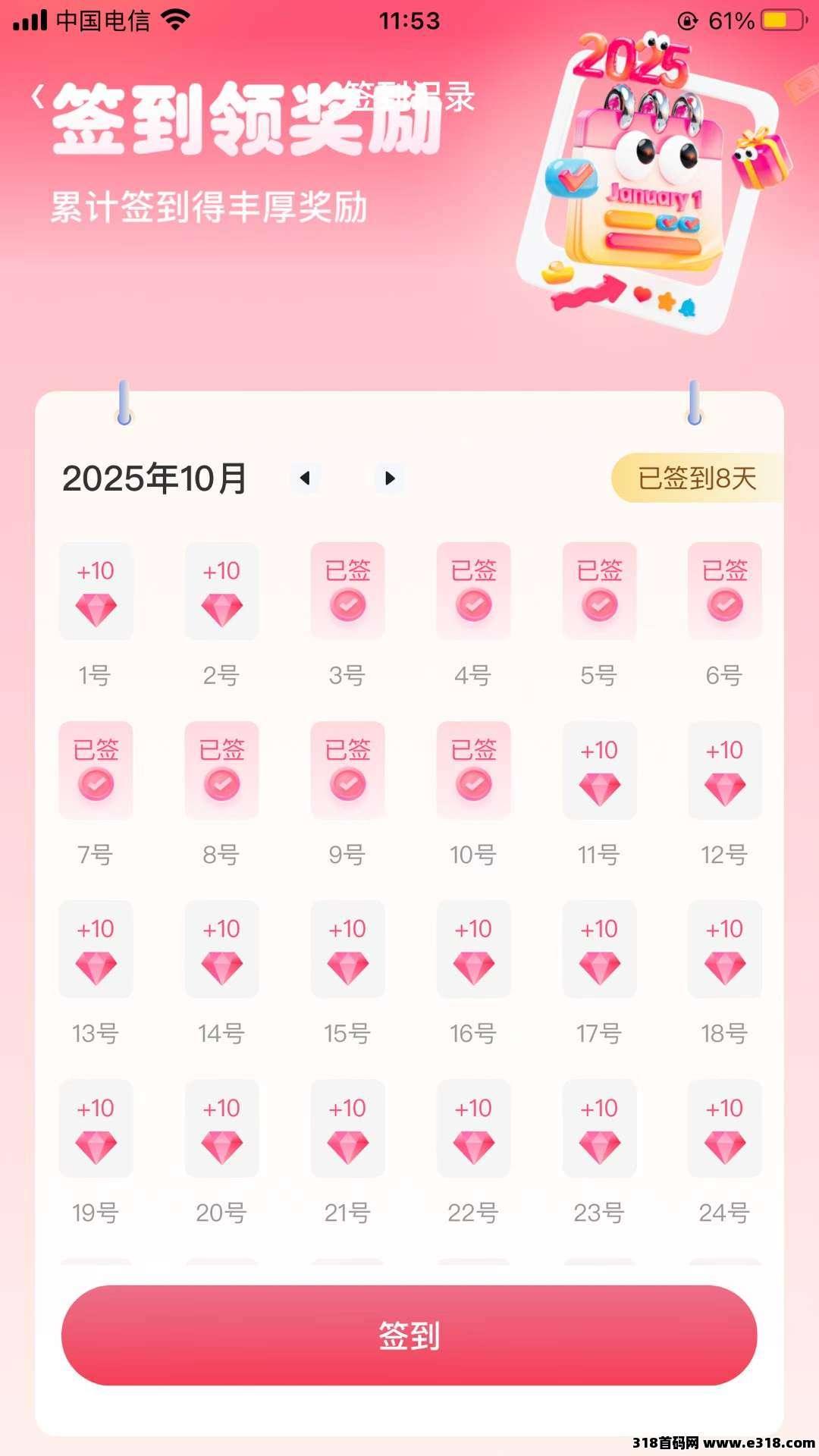Tap the 签到 check-in button
The width and height of the screenshot is (819, 1456).
click(x=409, y=1335)
